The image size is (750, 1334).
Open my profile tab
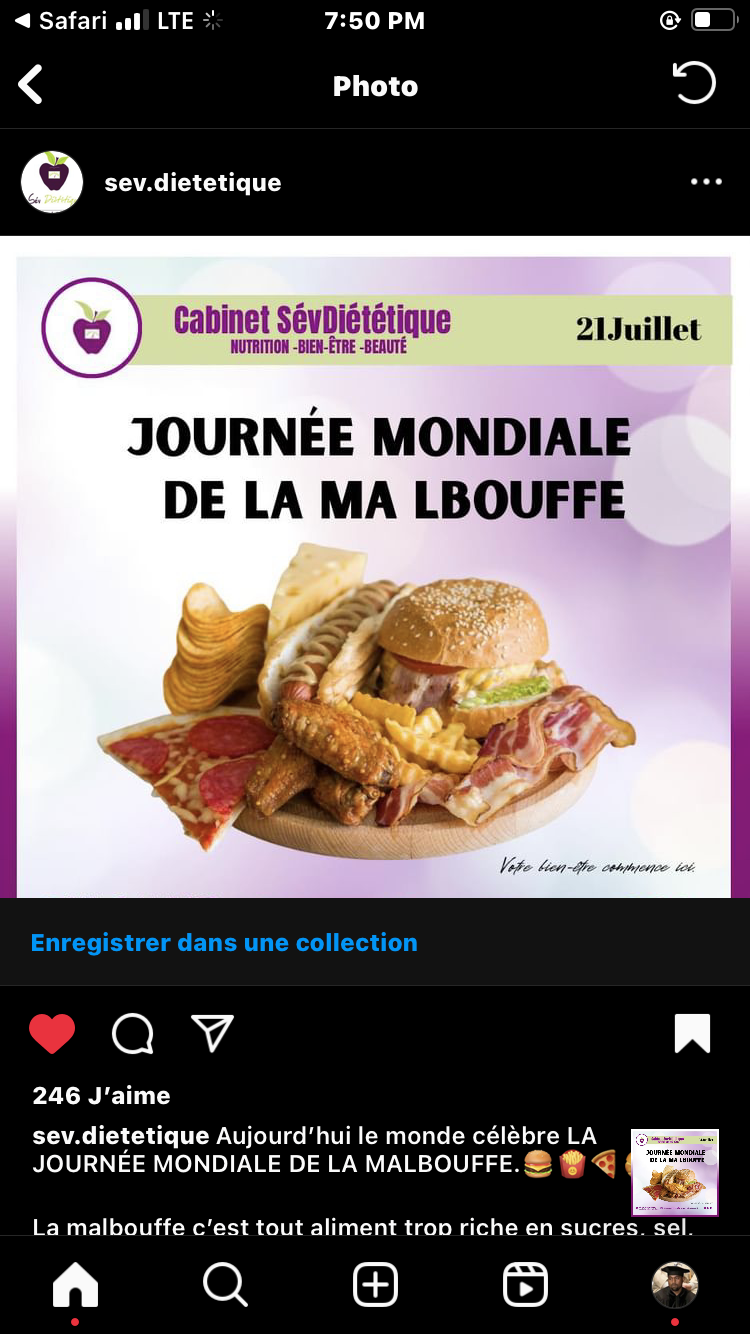coord(675,1284)
